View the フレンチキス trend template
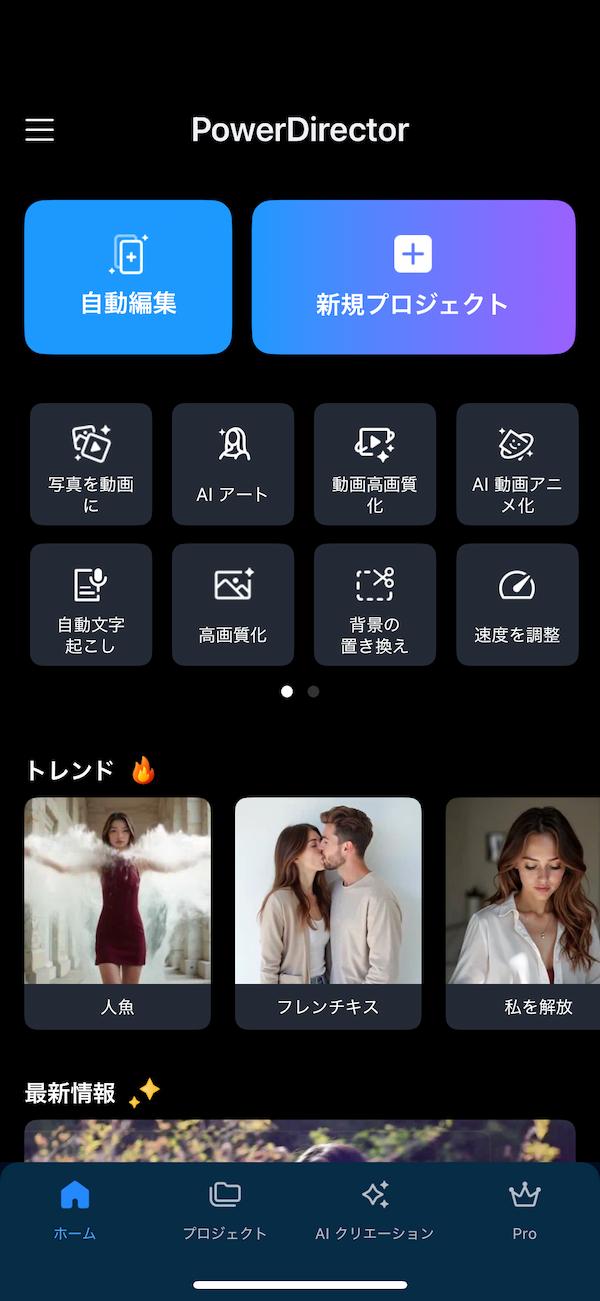Screen dimensions: 600x1301 click(328, 912)
